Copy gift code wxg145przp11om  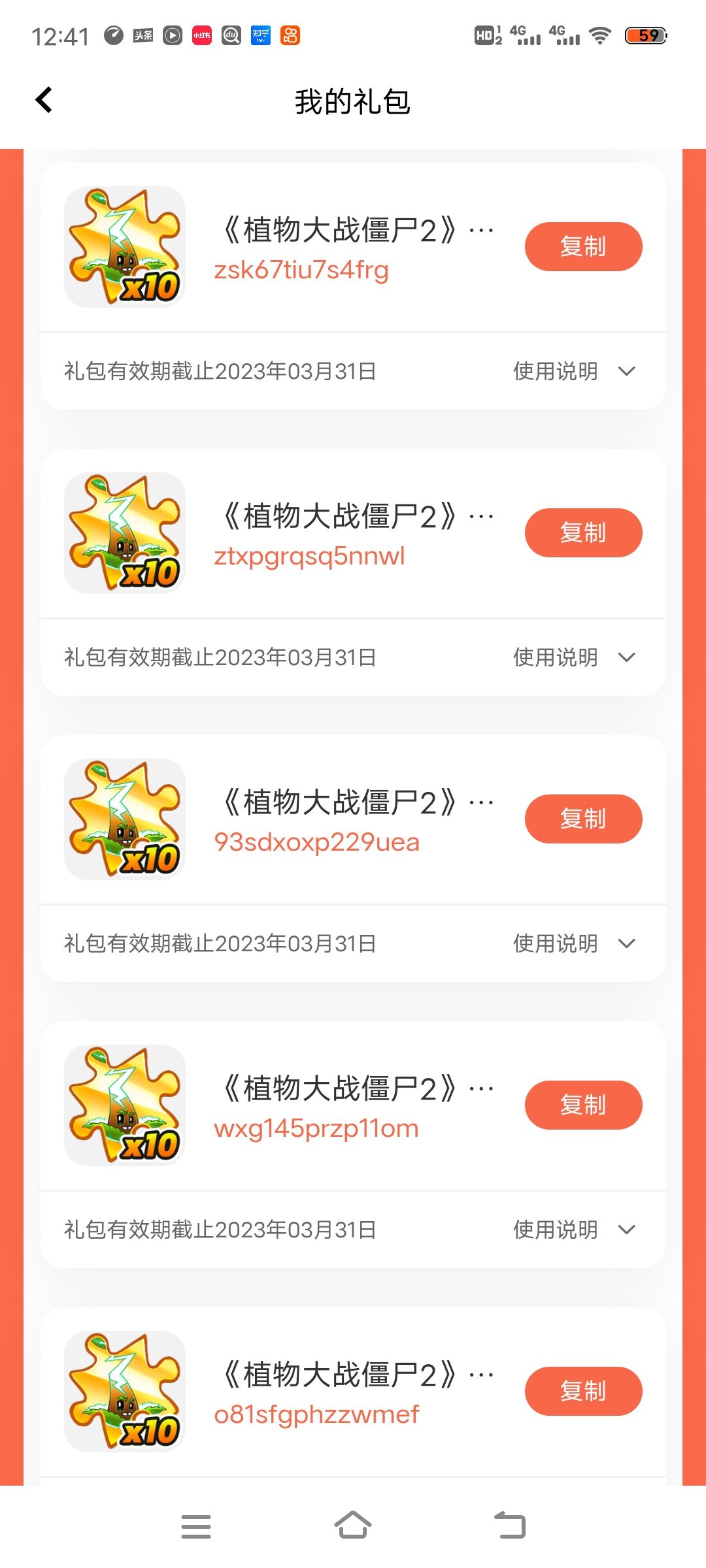click(583, 1105)
